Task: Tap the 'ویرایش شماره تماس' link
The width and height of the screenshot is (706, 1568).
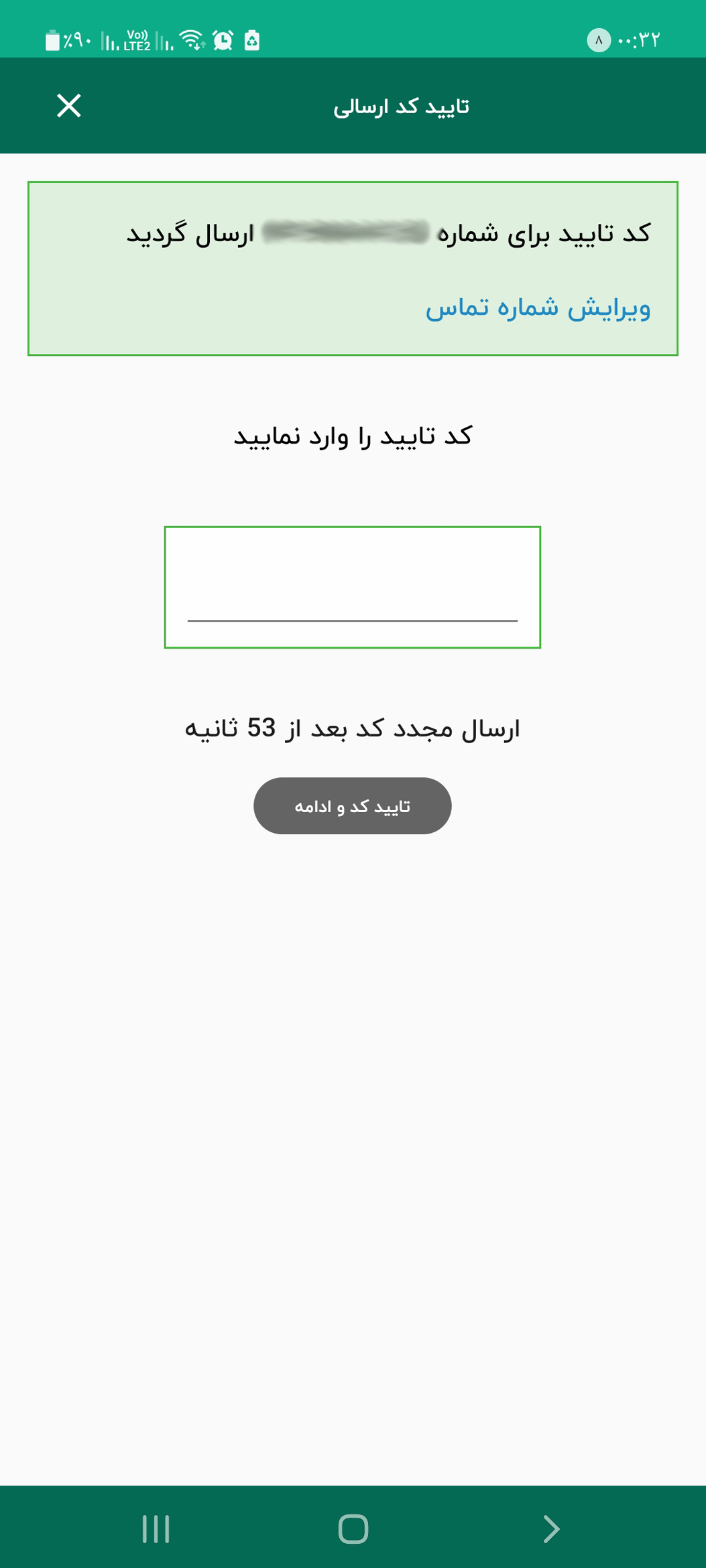Action: tap(538, 308)
